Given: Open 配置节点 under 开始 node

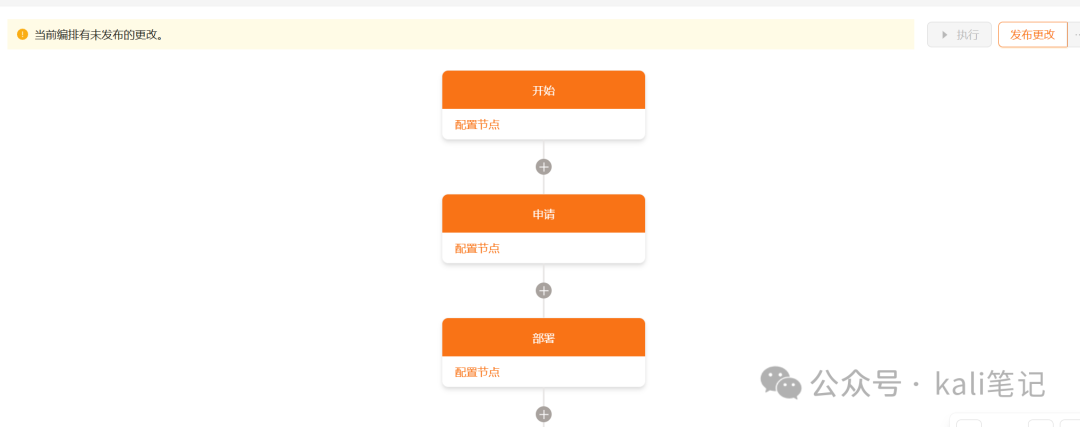Looking at the screenshot, I should (477, 125).
